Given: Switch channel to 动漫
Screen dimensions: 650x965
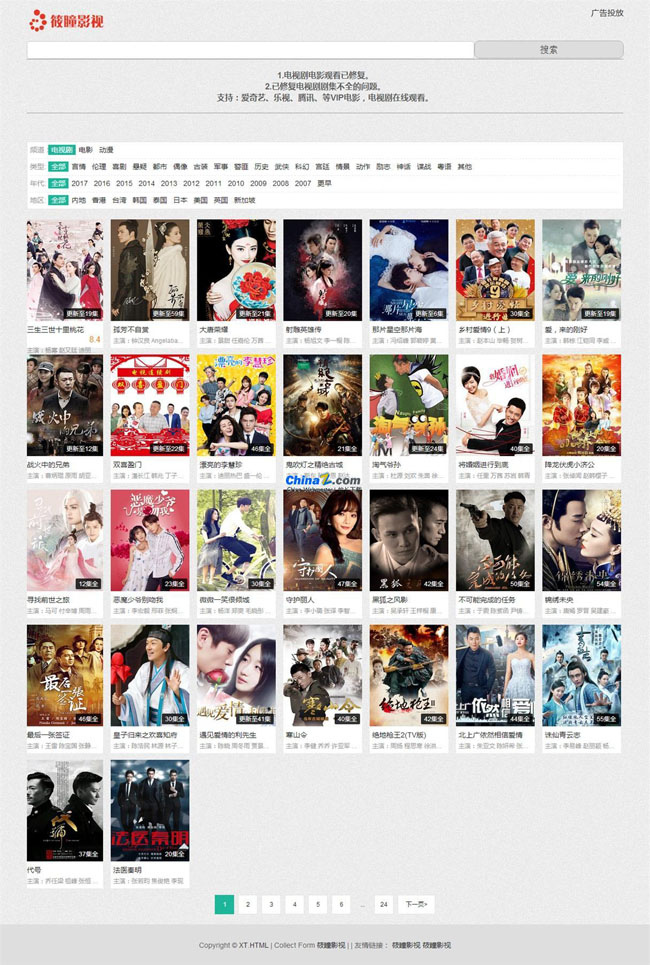Looking at the screenshot, I should (106, 150).
